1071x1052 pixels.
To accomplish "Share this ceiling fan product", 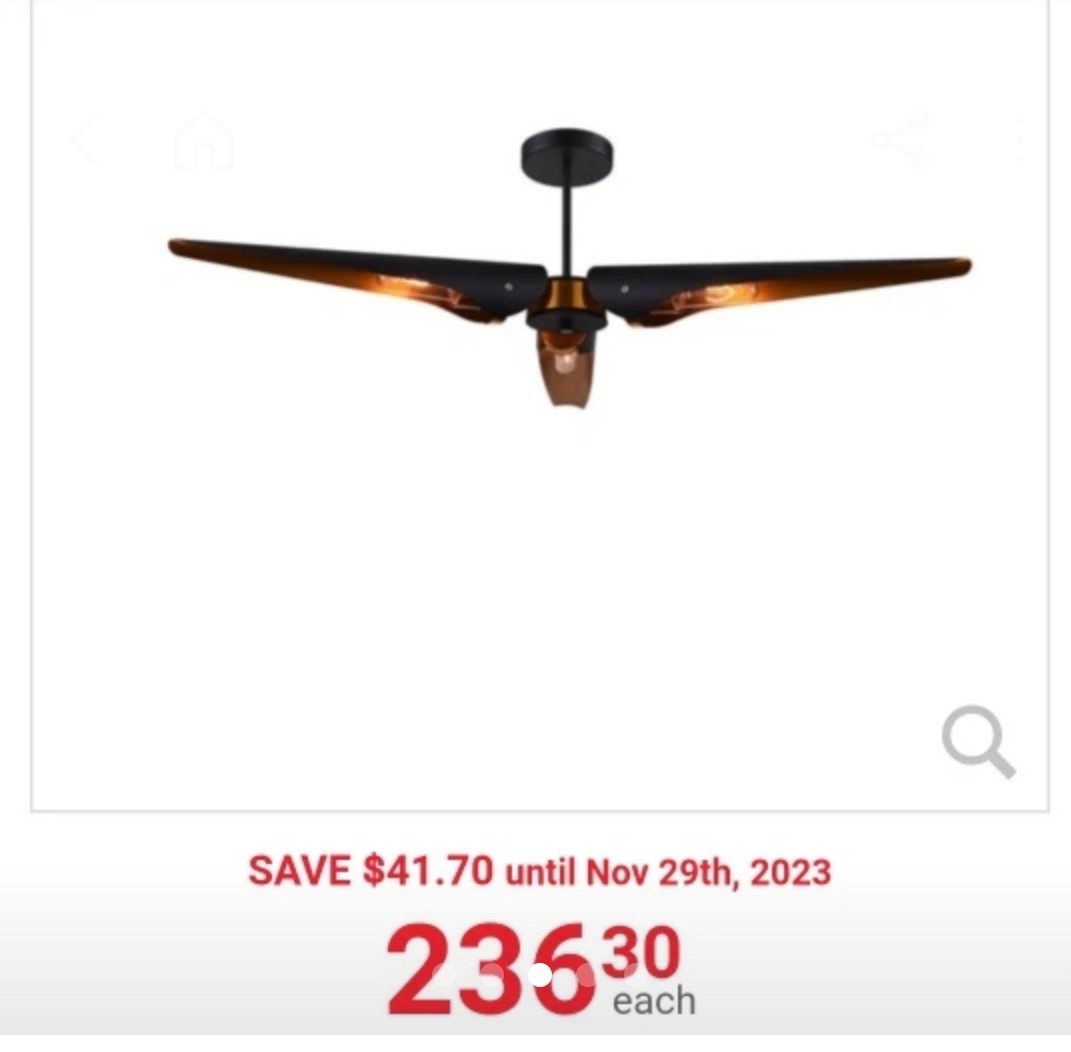I will [x=899, y=140].
